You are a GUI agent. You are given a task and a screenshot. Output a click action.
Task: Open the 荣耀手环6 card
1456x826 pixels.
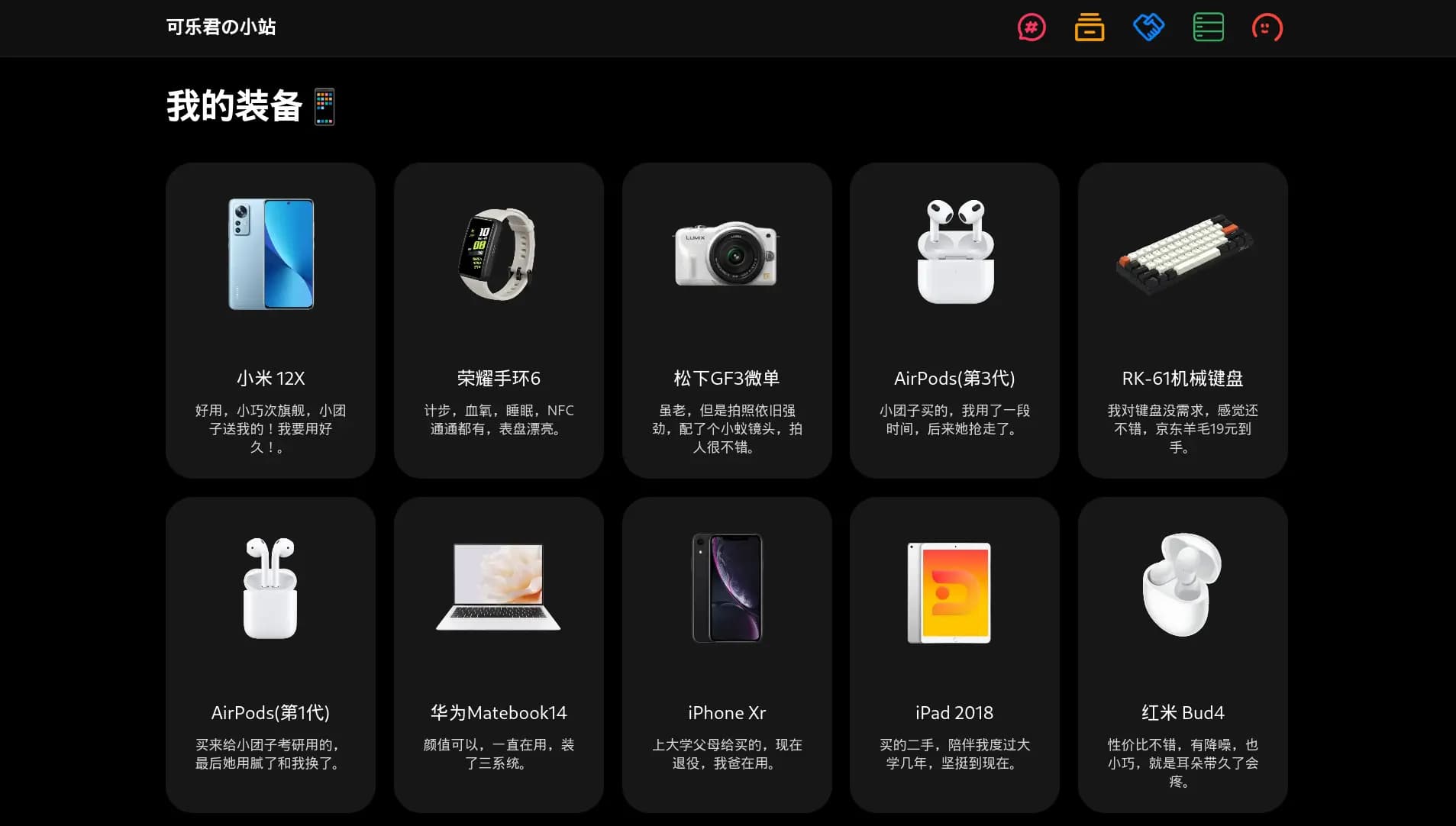499,321
